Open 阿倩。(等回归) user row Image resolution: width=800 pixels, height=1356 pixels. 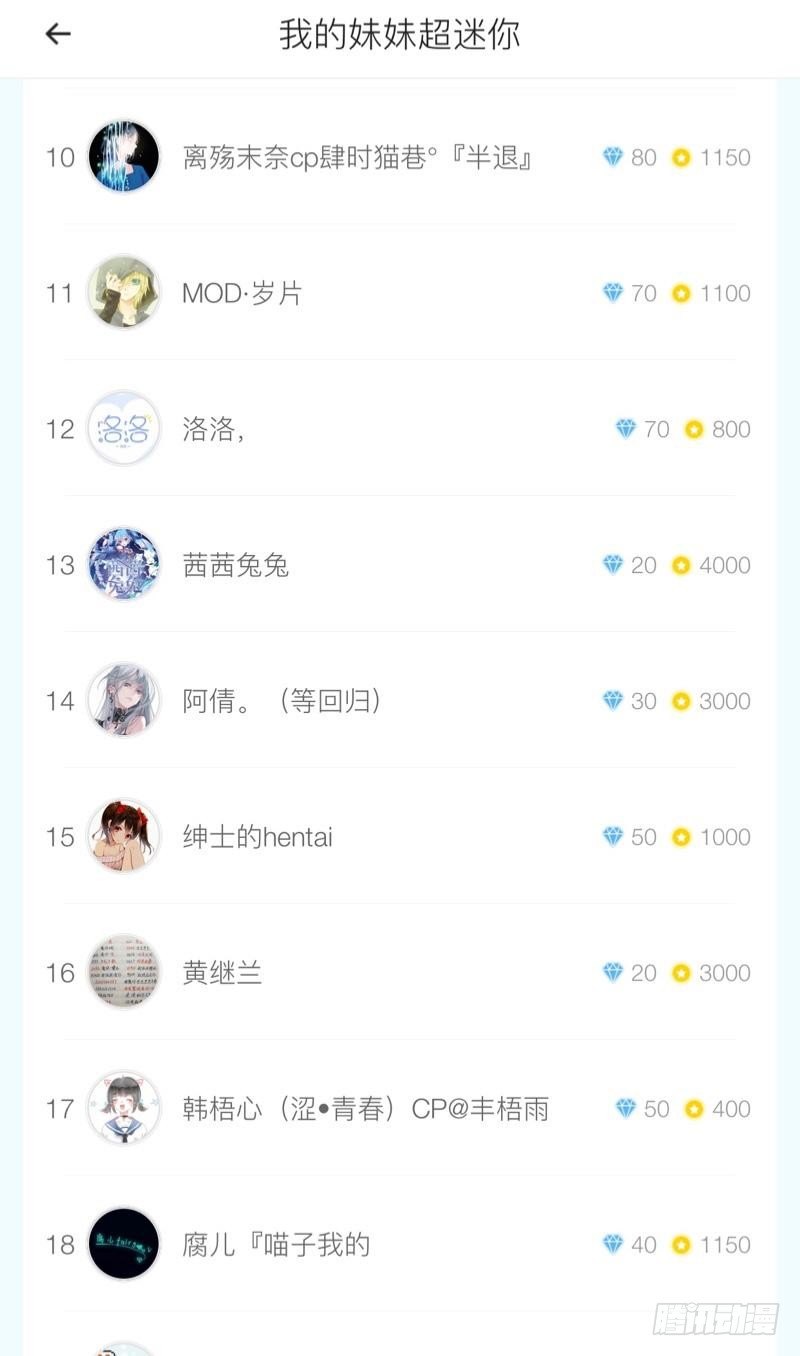tap(281, 702)
